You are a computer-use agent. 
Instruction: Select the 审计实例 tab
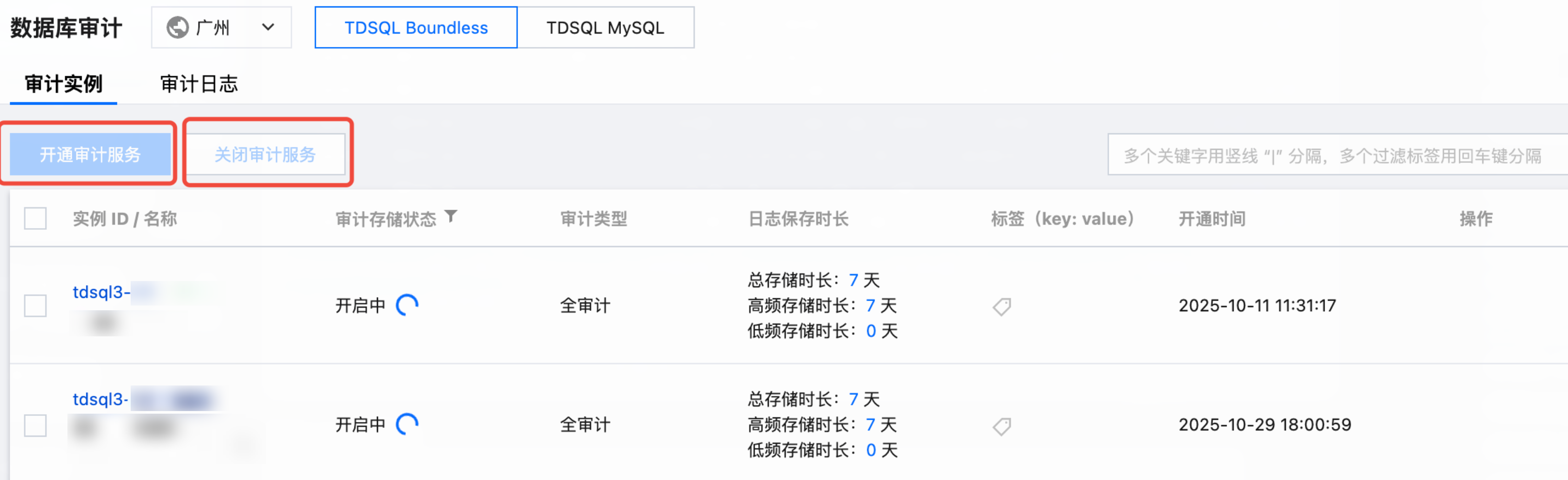point(63,84)
